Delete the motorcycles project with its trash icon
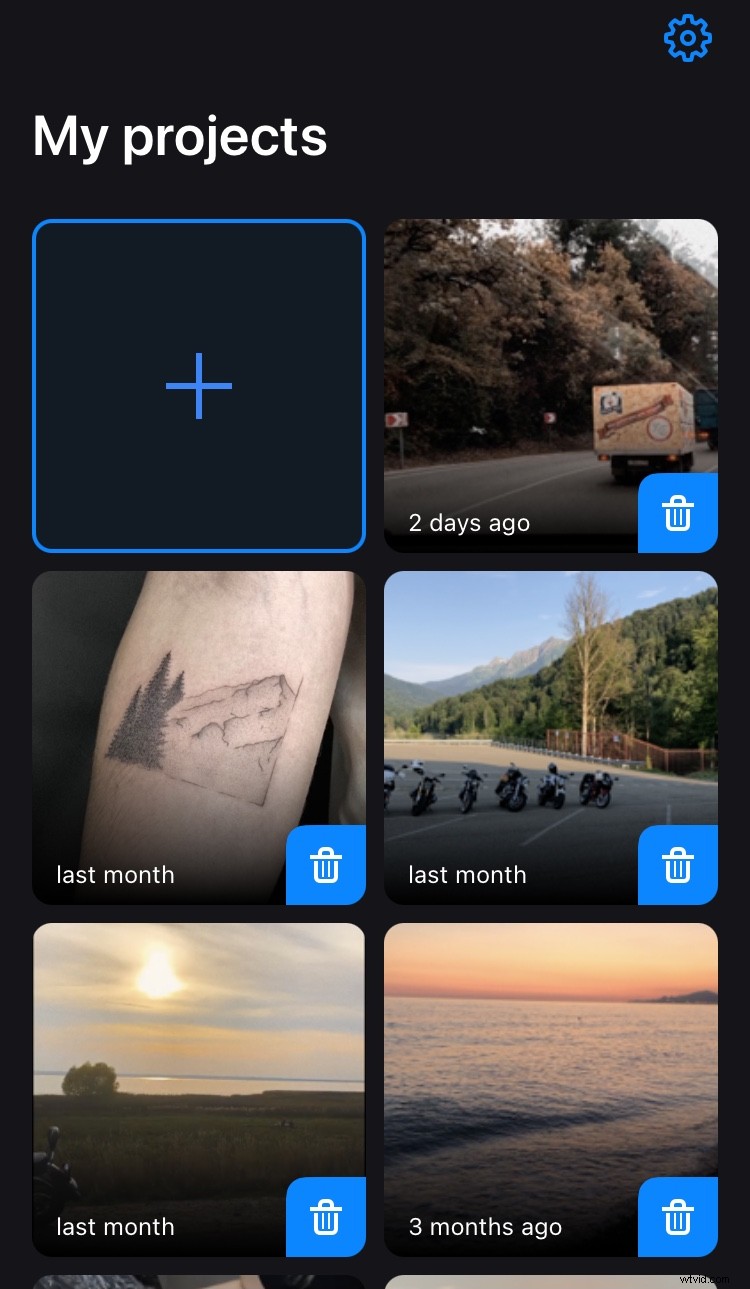 (678, 866)
